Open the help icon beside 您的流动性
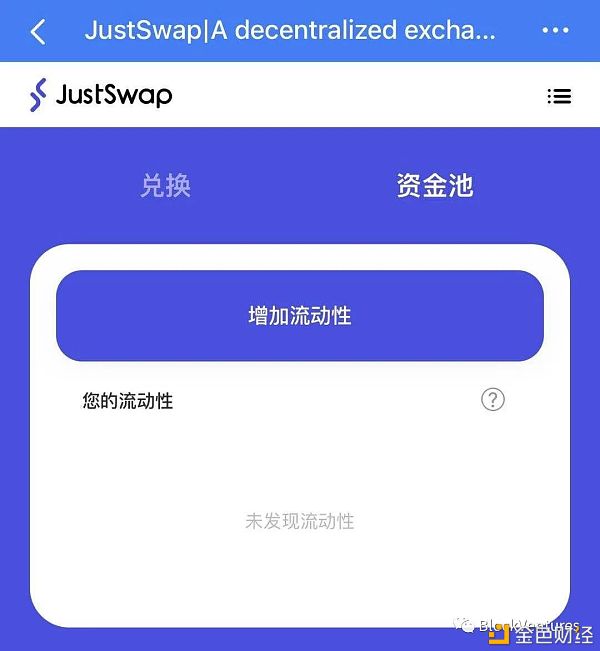This screenshot has height=651, width=600. 493,400
